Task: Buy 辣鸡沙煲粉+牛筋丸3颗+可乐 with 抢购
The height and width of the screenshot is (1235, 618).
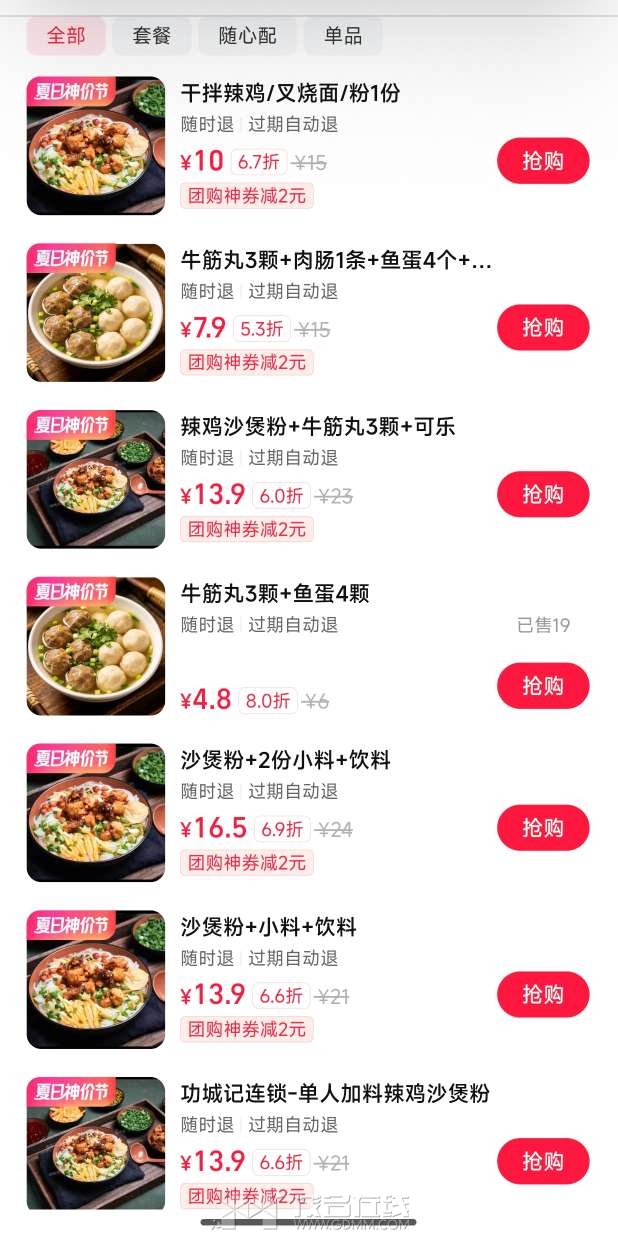Action: tap(543, 494)
